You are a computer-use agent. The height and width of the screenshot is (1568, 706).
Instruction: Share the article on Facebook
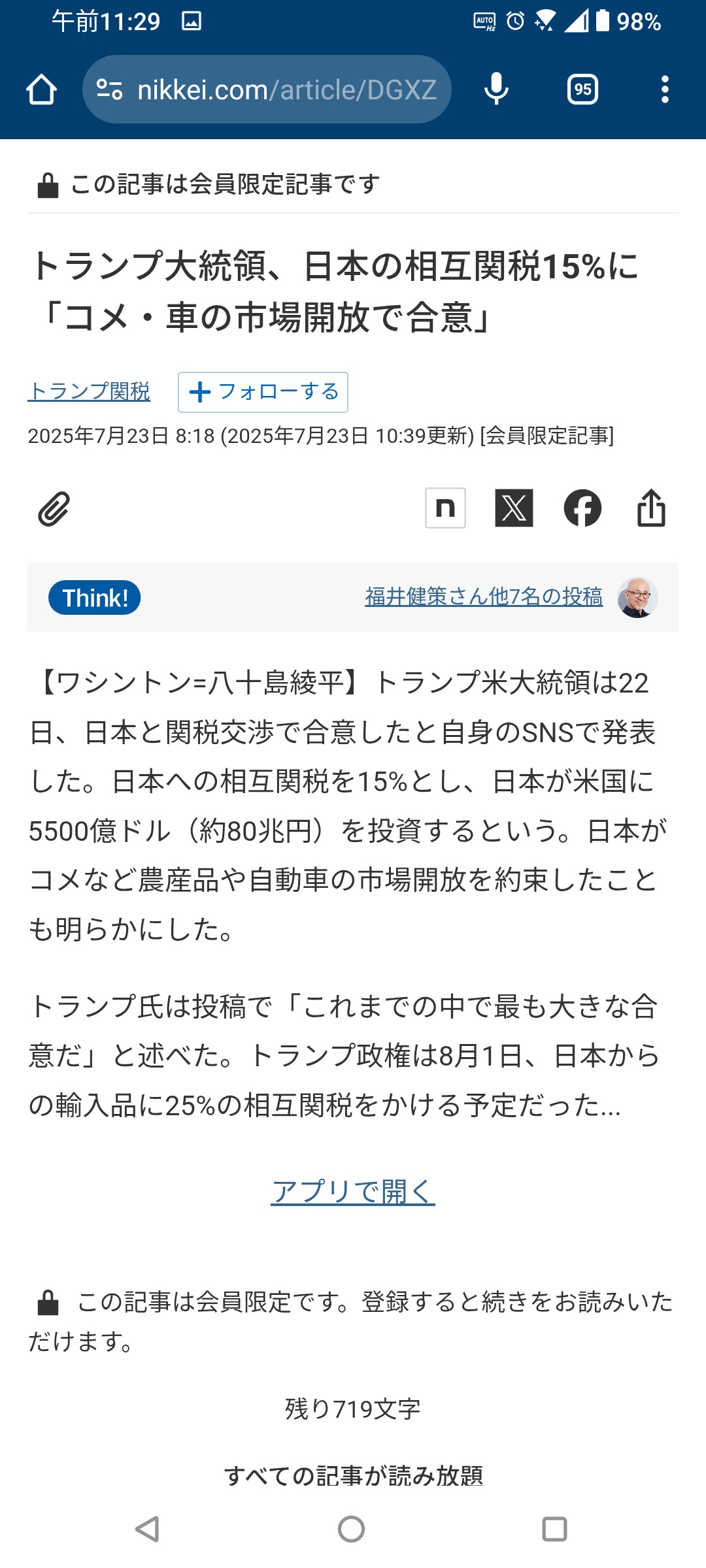582,508
